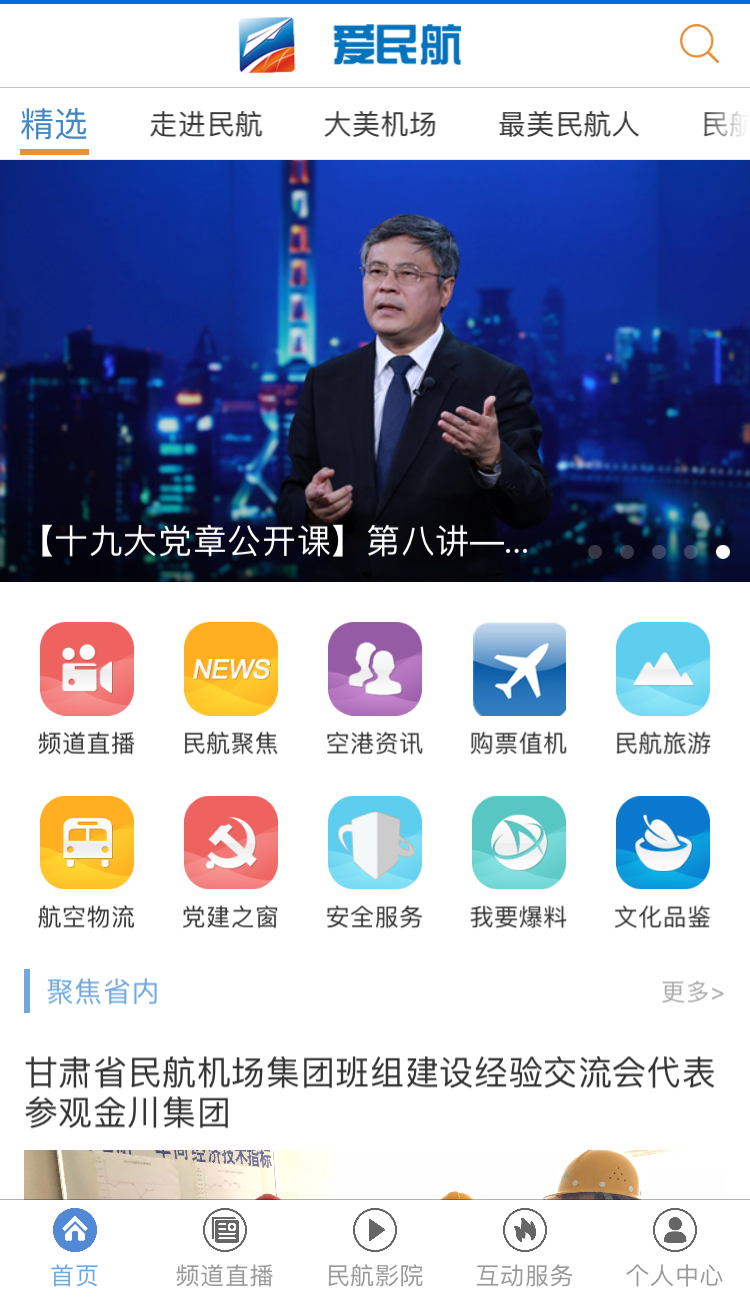Screen dimensions: 750x1298
Task: Switch to 民航影院 in bottom bar
Action: click(375, 1248)
